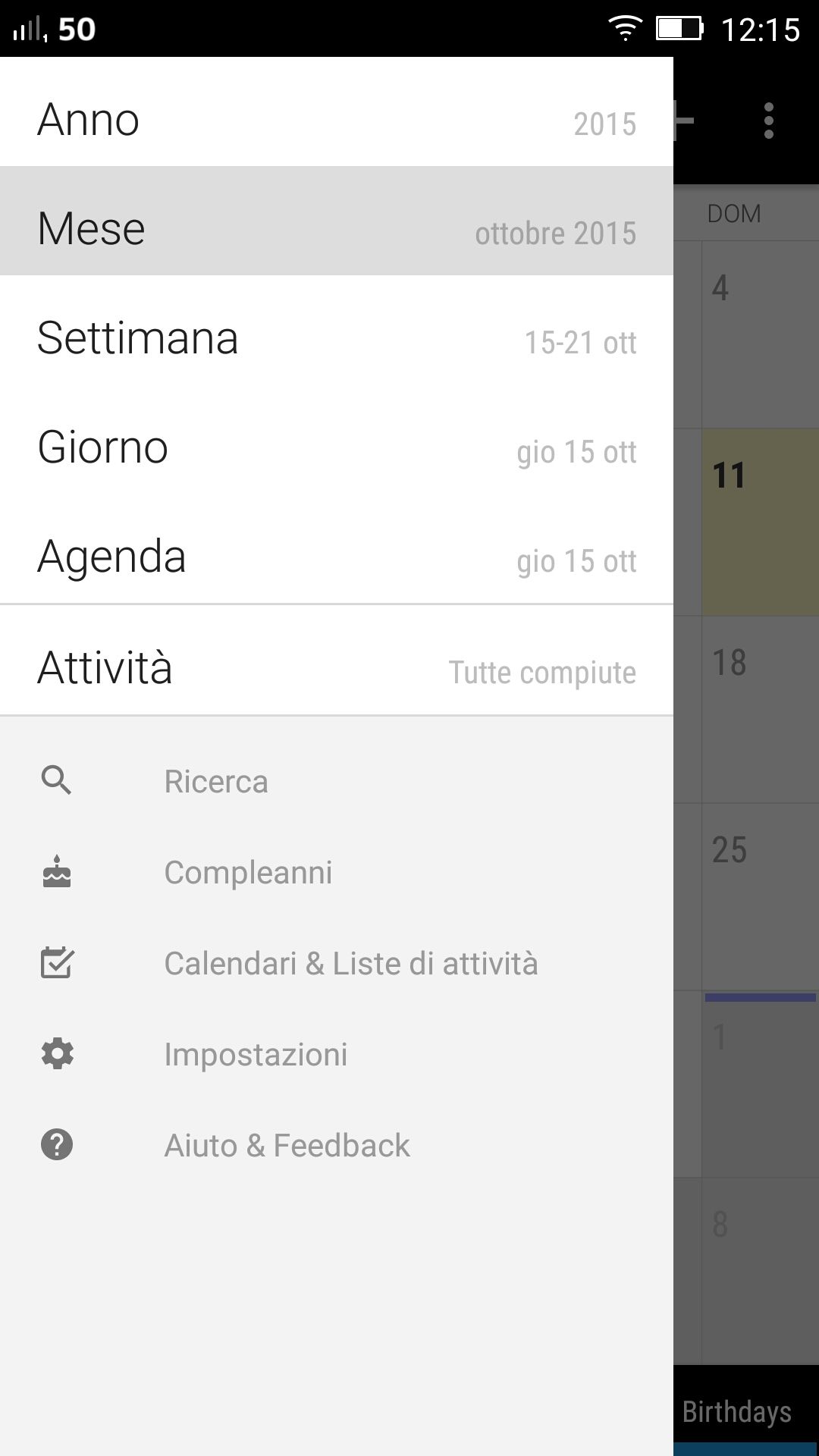
Task: Open the three-dot overflow menu
Action: click(769, 121)
